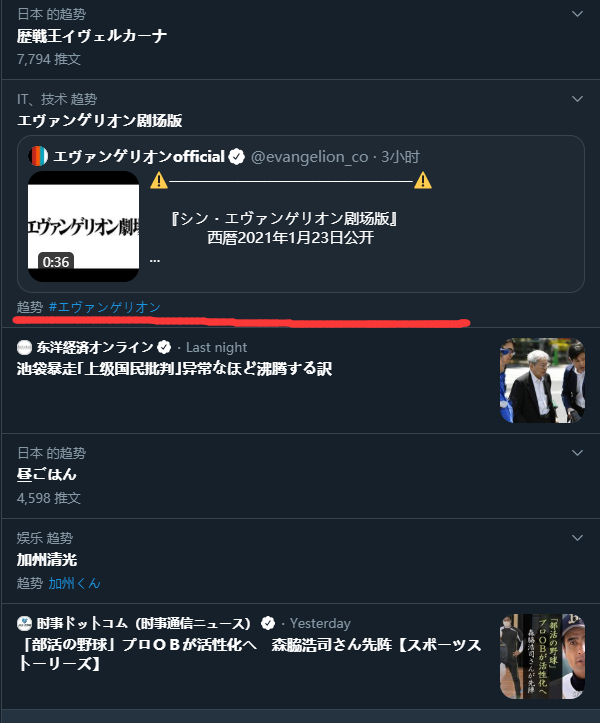600x723 pixels.
Task: Play the エヴァンゲリオンofficial video thumbnail
Action: tap(83, 226)
